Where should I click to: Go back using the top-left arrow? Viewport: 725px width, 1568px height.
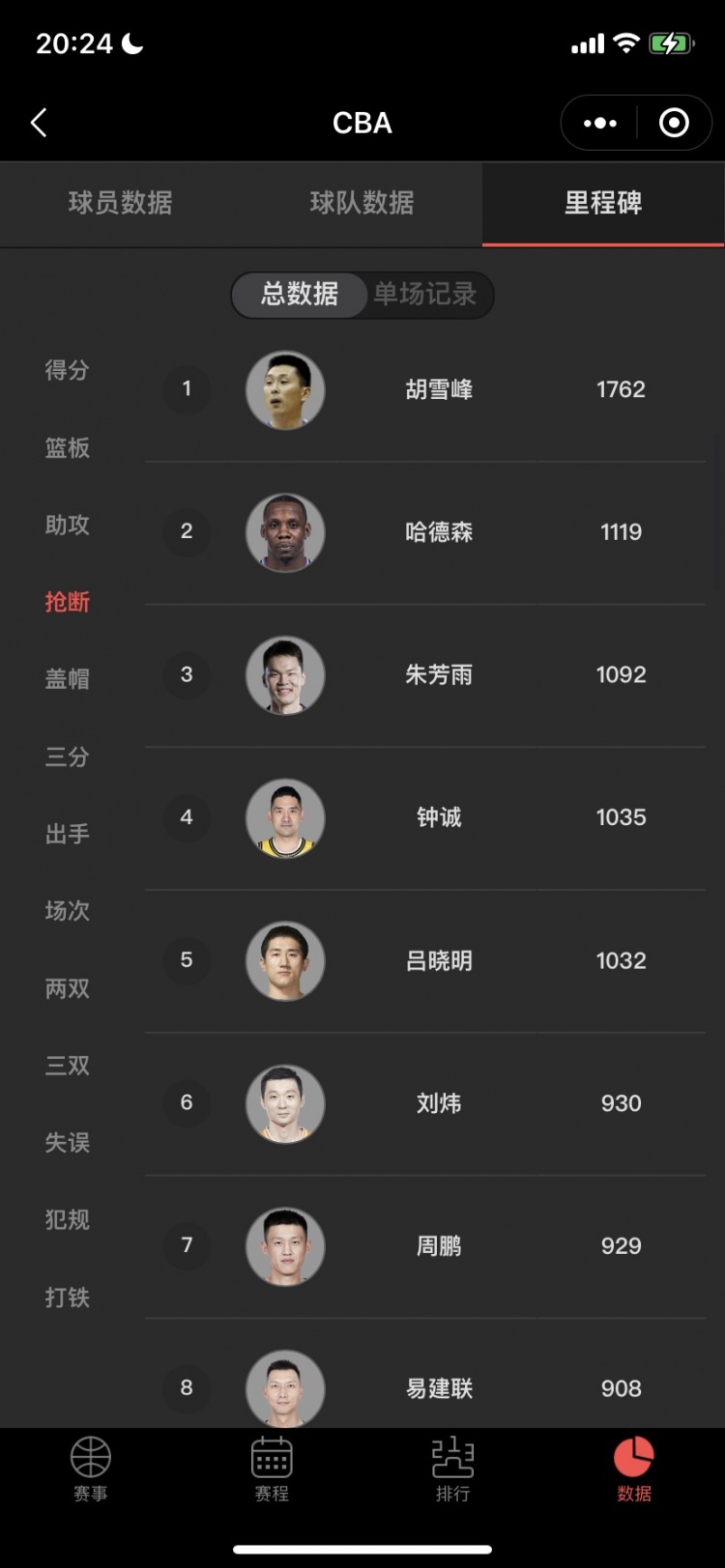[39, 123]
